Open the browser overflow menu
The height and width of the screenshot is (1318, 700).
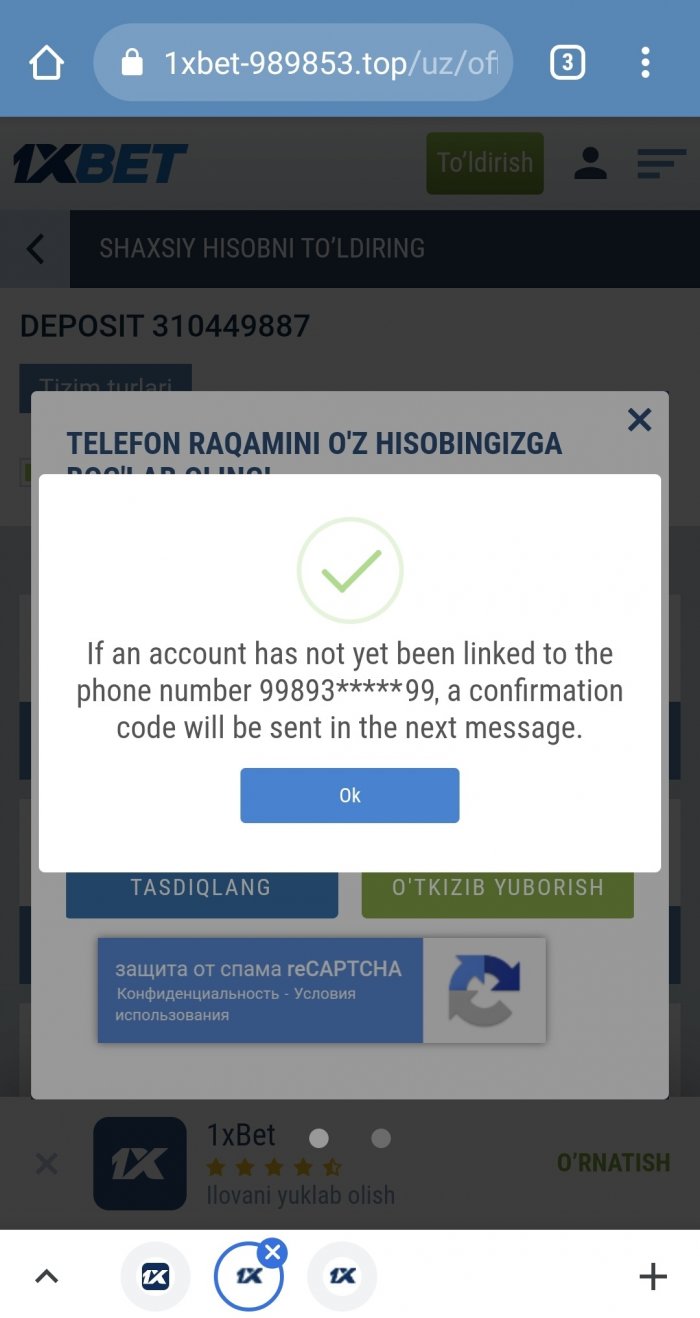click(x=645, y=64)
